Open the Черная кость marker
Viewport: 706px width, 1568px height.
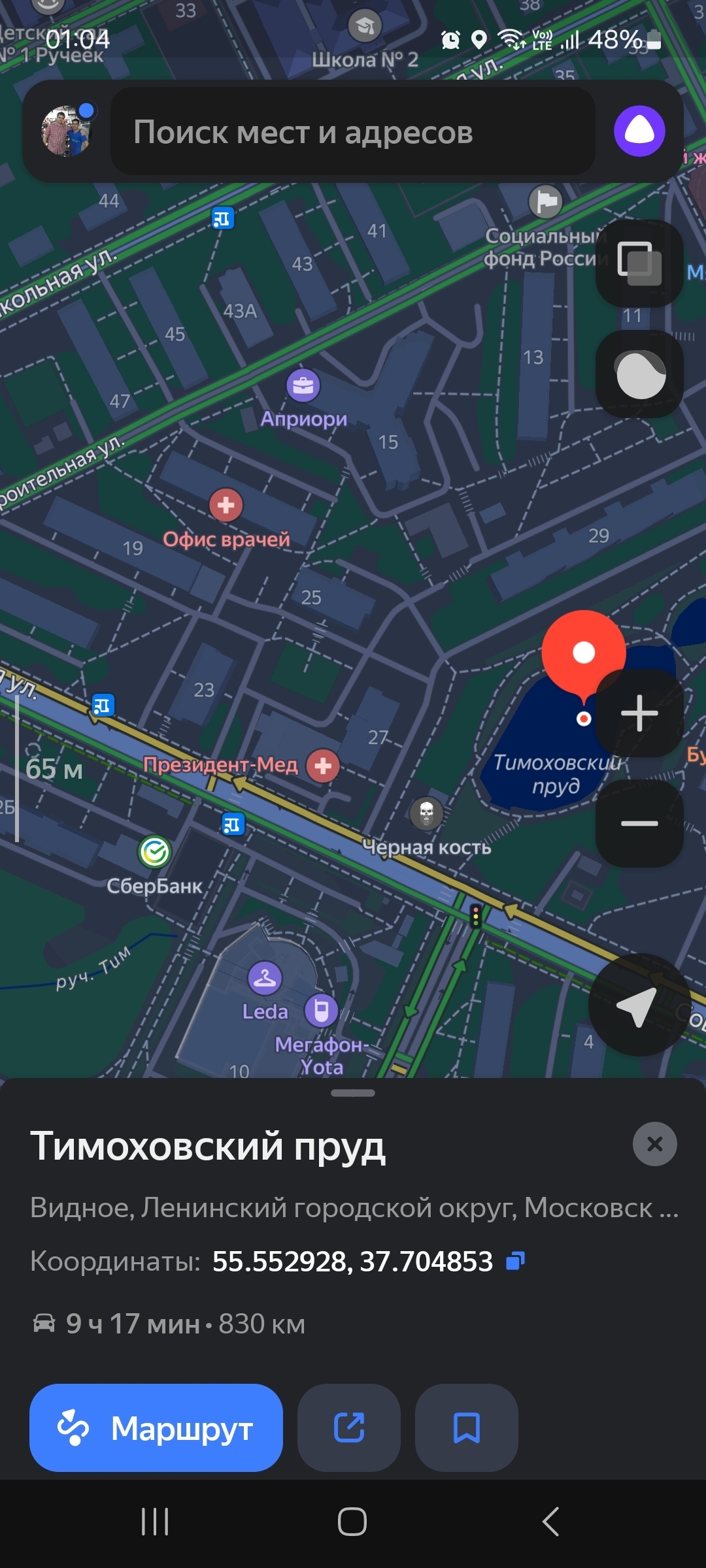click(427, 813)
